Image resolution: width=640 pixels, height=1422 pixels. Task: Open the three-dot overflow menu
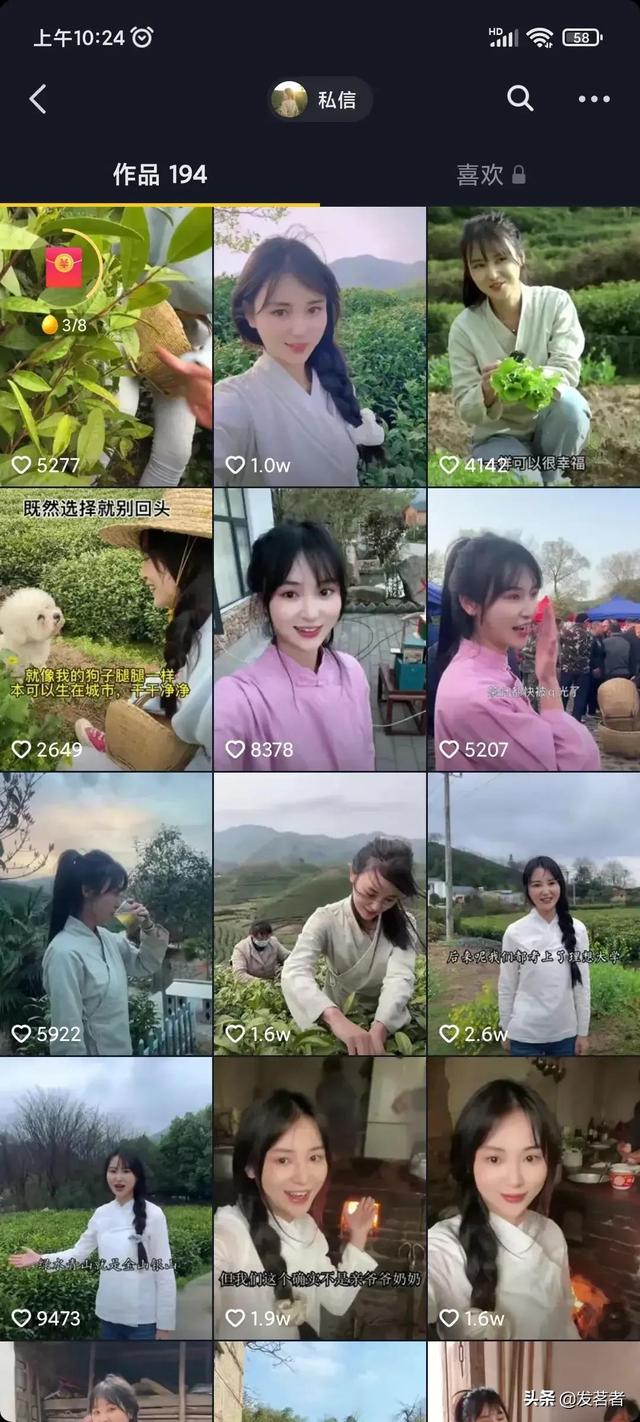point(594,99)
